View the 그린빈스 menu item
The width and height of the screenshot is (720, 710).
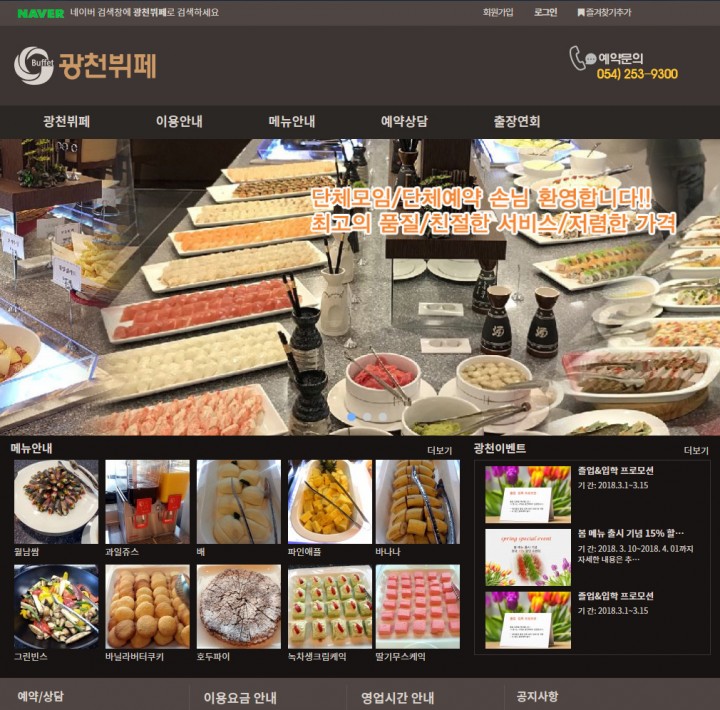click(56, 606)
